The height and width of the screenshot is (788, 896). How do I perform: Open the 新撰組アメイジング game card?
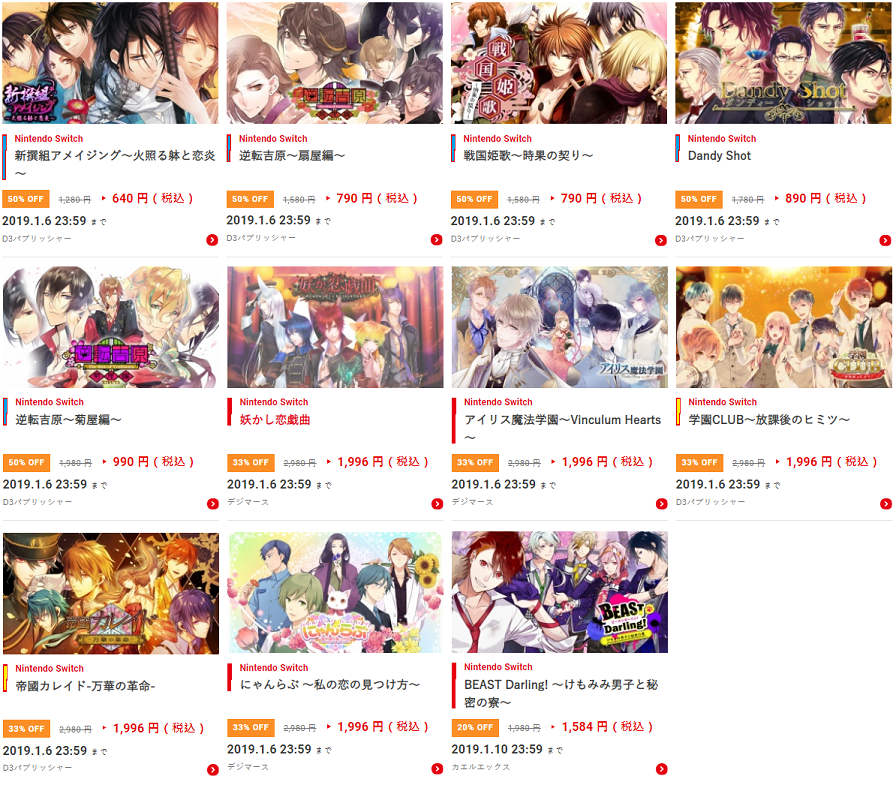(x=110, y=64)
